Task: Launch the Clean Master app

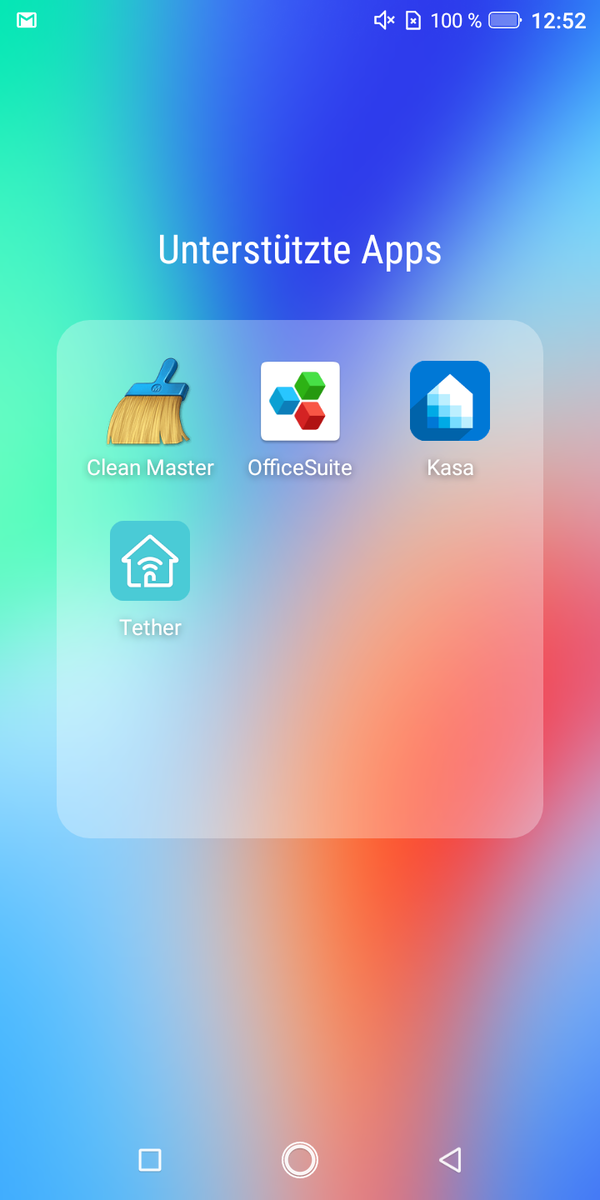Action: (x=150, y=402)
